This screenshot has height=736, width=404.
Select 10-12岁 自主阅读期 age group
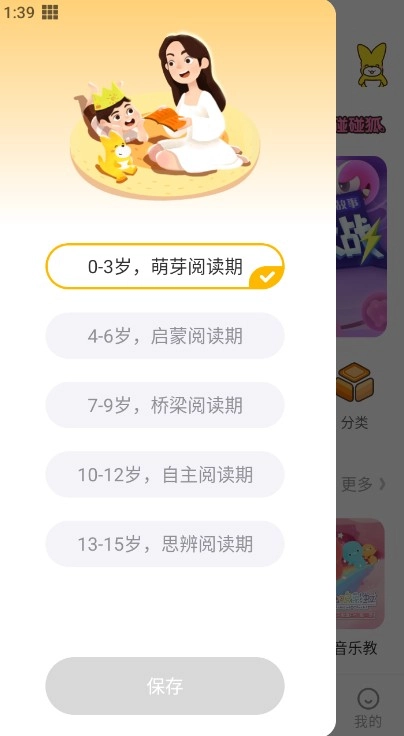[x=165, y=475]
